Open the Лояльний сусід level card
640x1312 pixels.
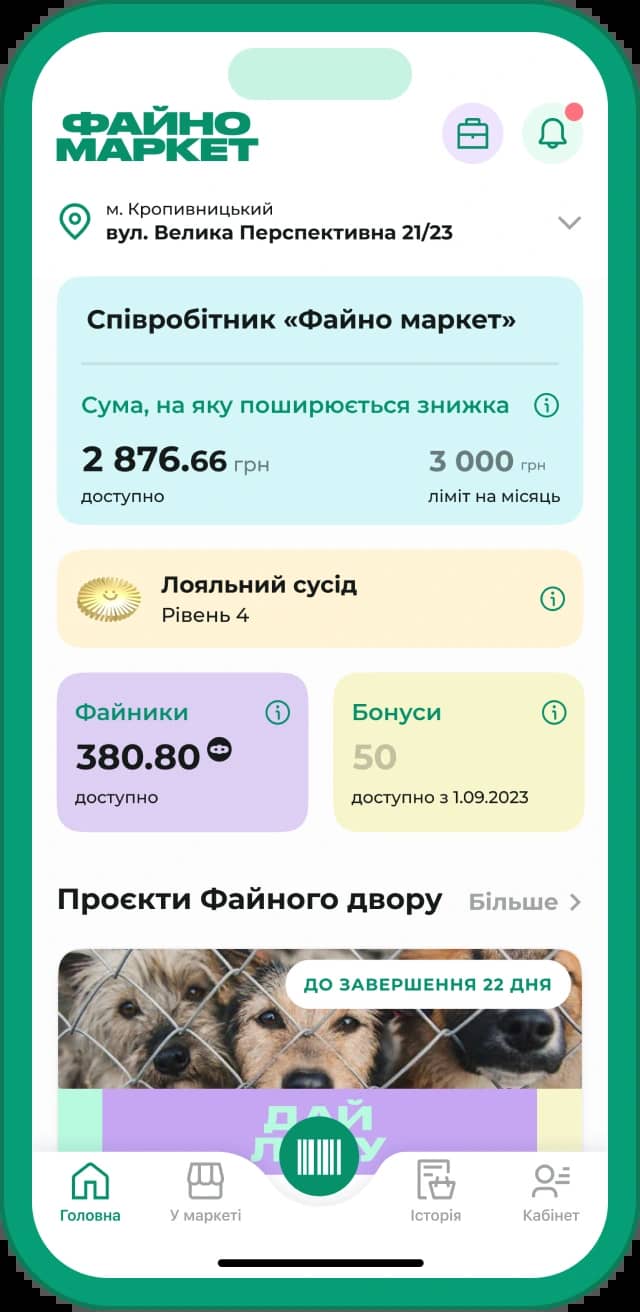click(x=320, y=598)
